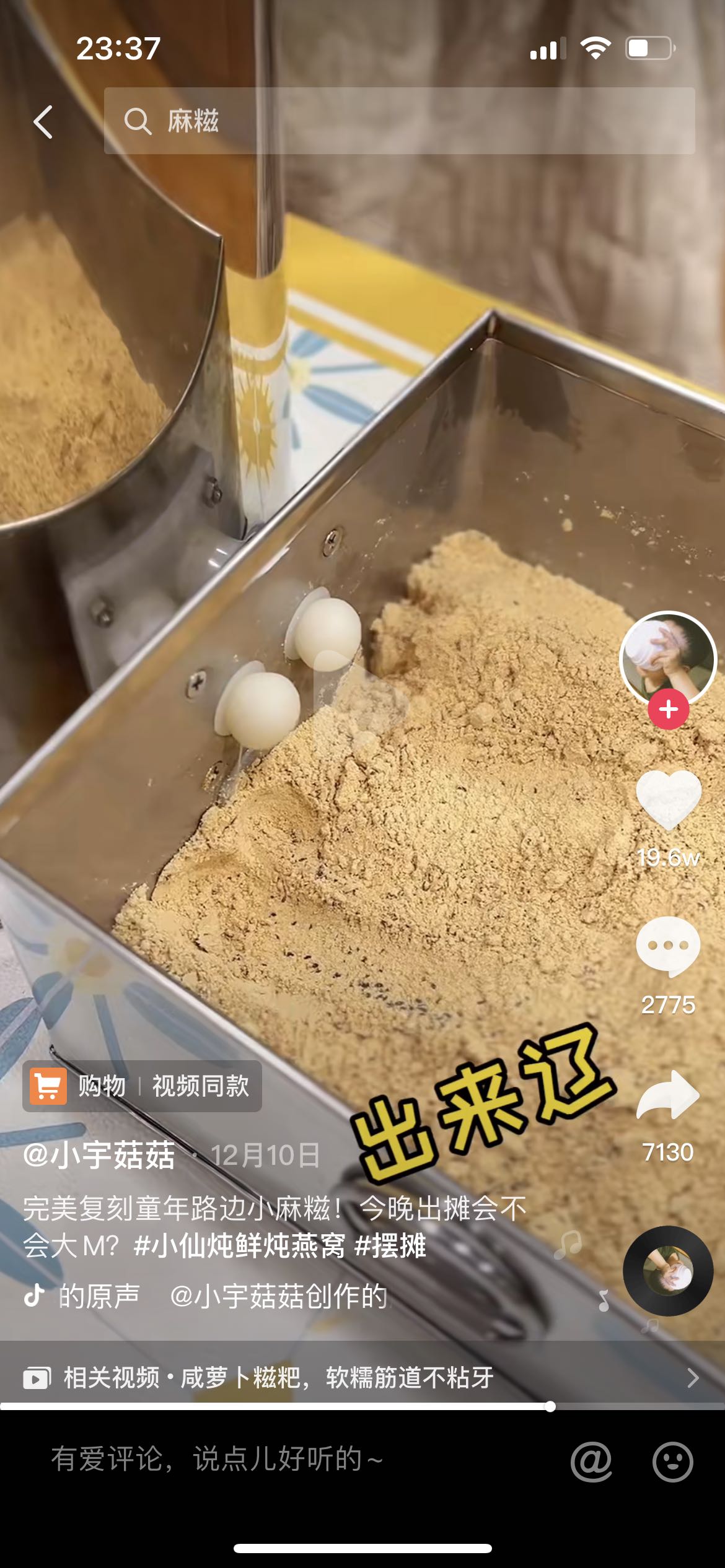Share this video via the arrow icon
Viewport: 725px width, 1568px height.
click(x=668, y=1095)
